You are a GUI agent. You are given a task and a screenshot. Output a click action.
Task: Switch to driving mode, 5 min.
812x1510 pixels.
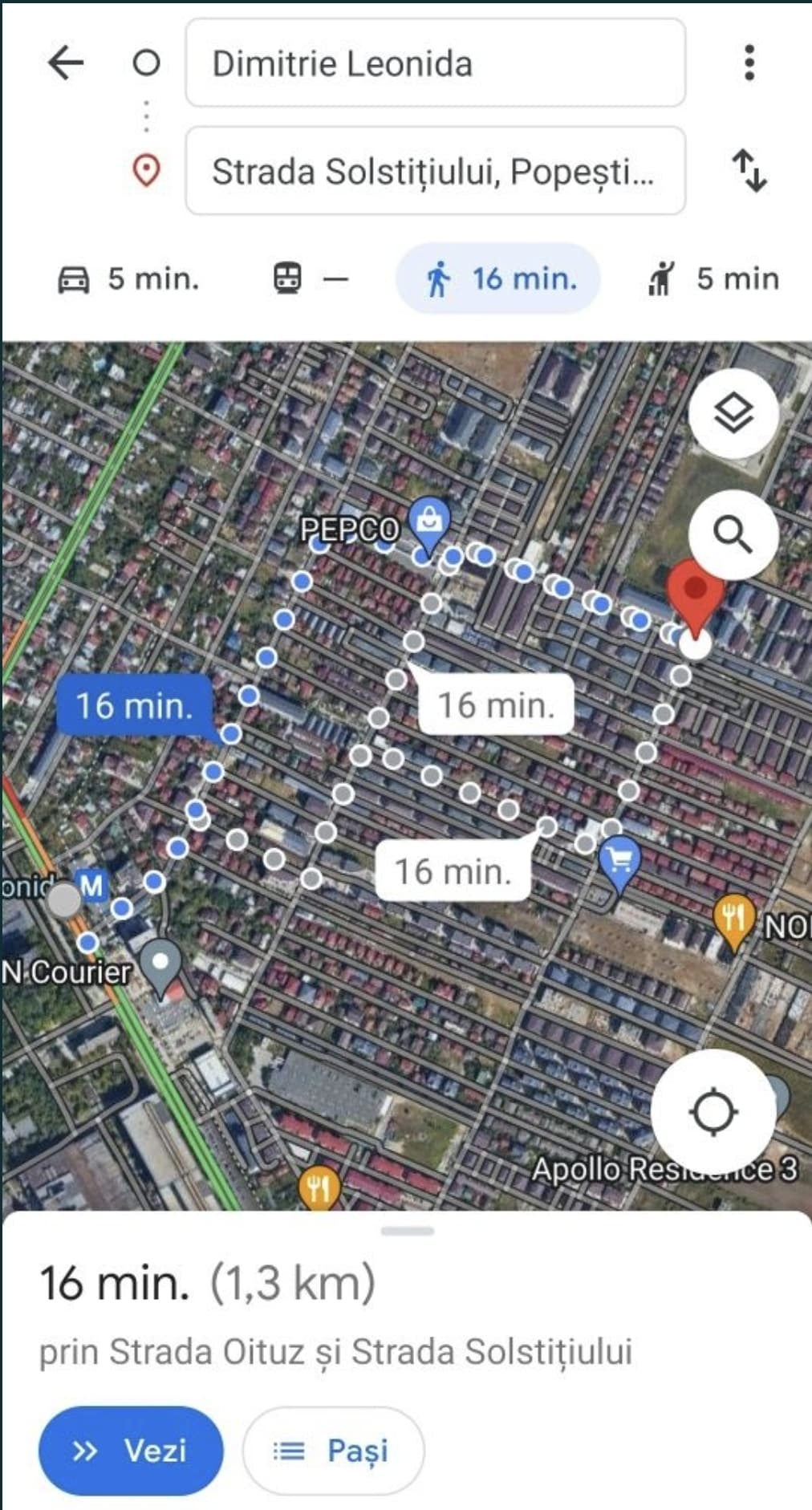(128, 279)
